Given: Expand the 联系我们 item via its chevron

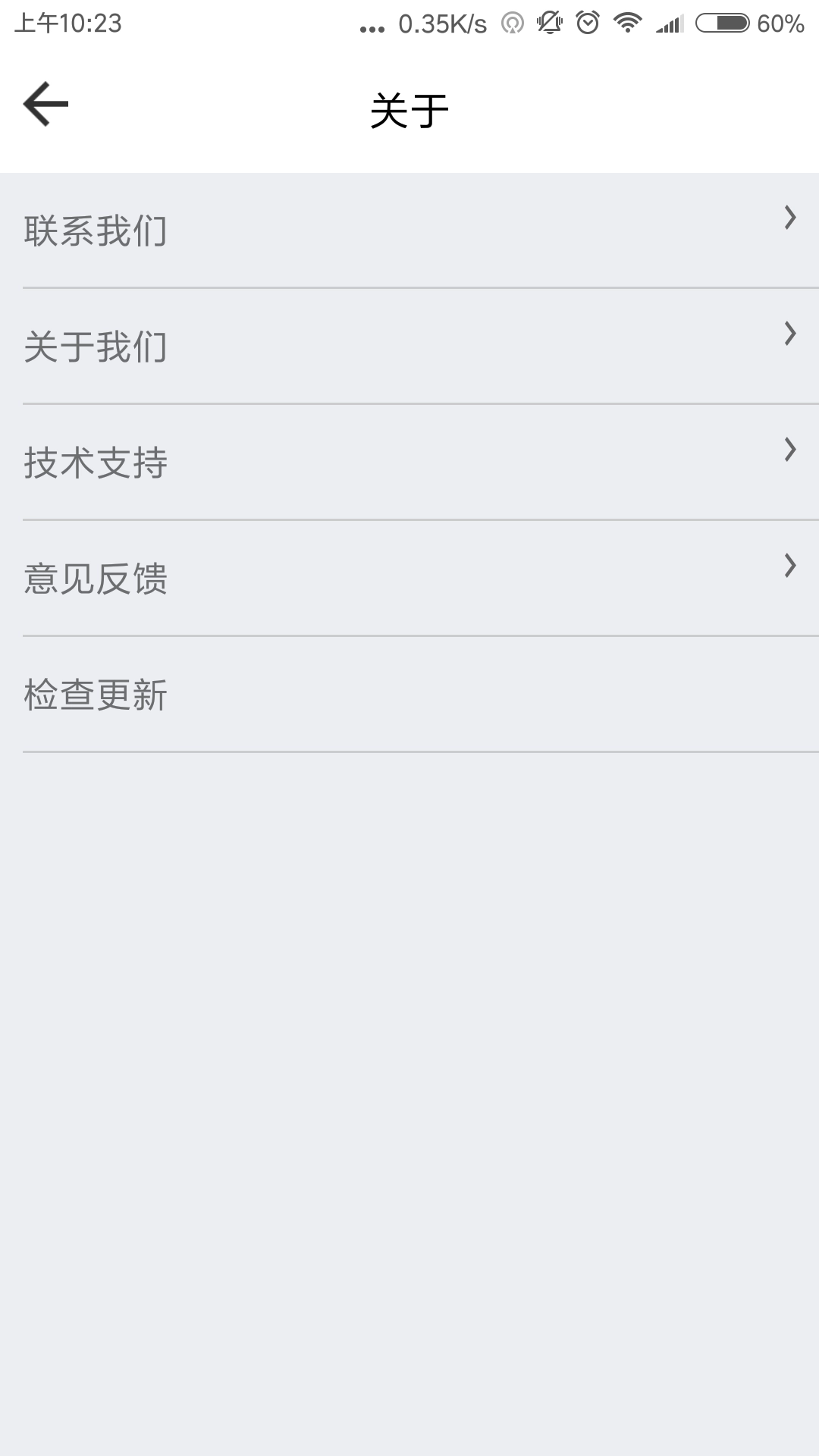Looking at the screenshot, I should 791,219.
